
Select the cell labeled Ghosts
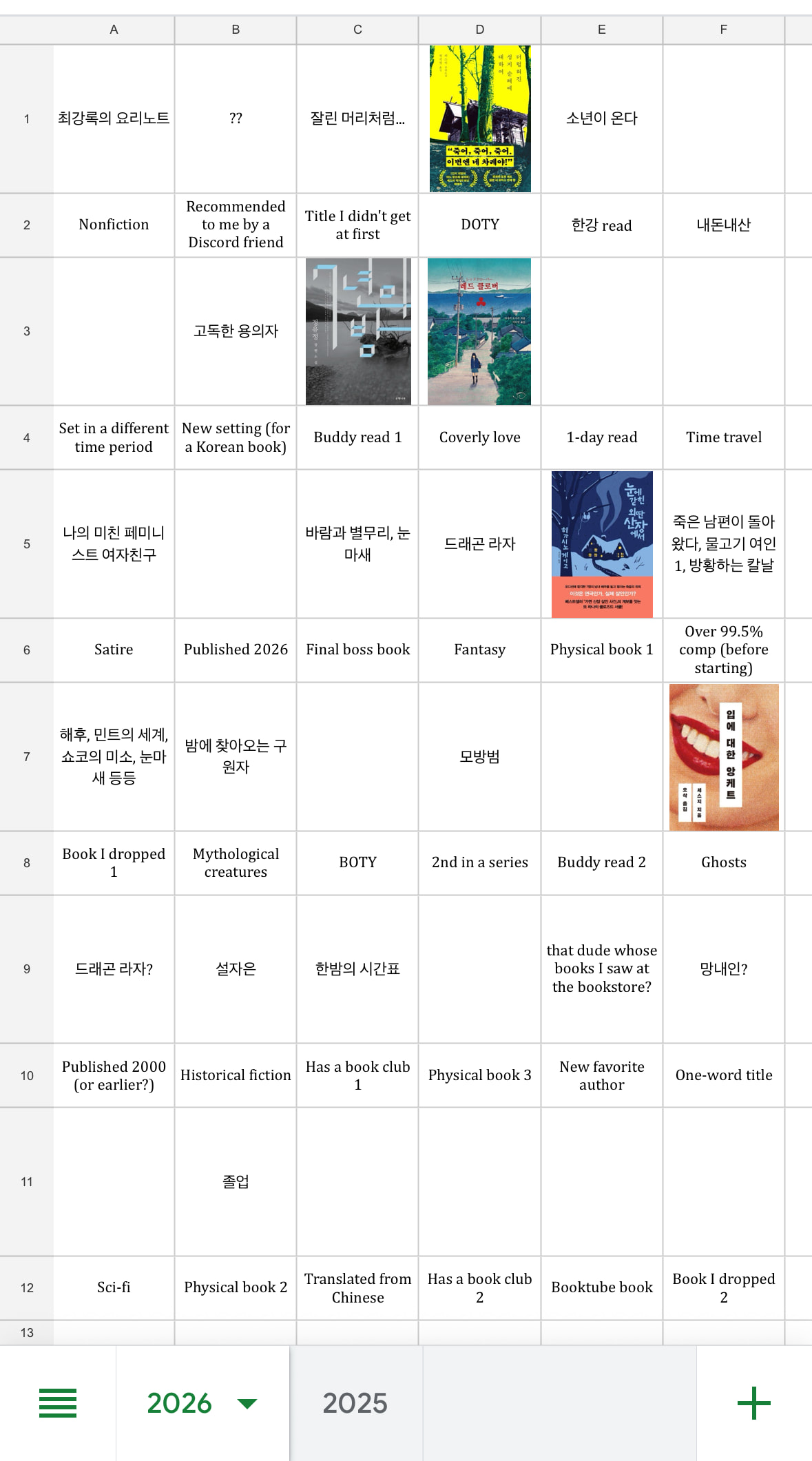point(723,862)
